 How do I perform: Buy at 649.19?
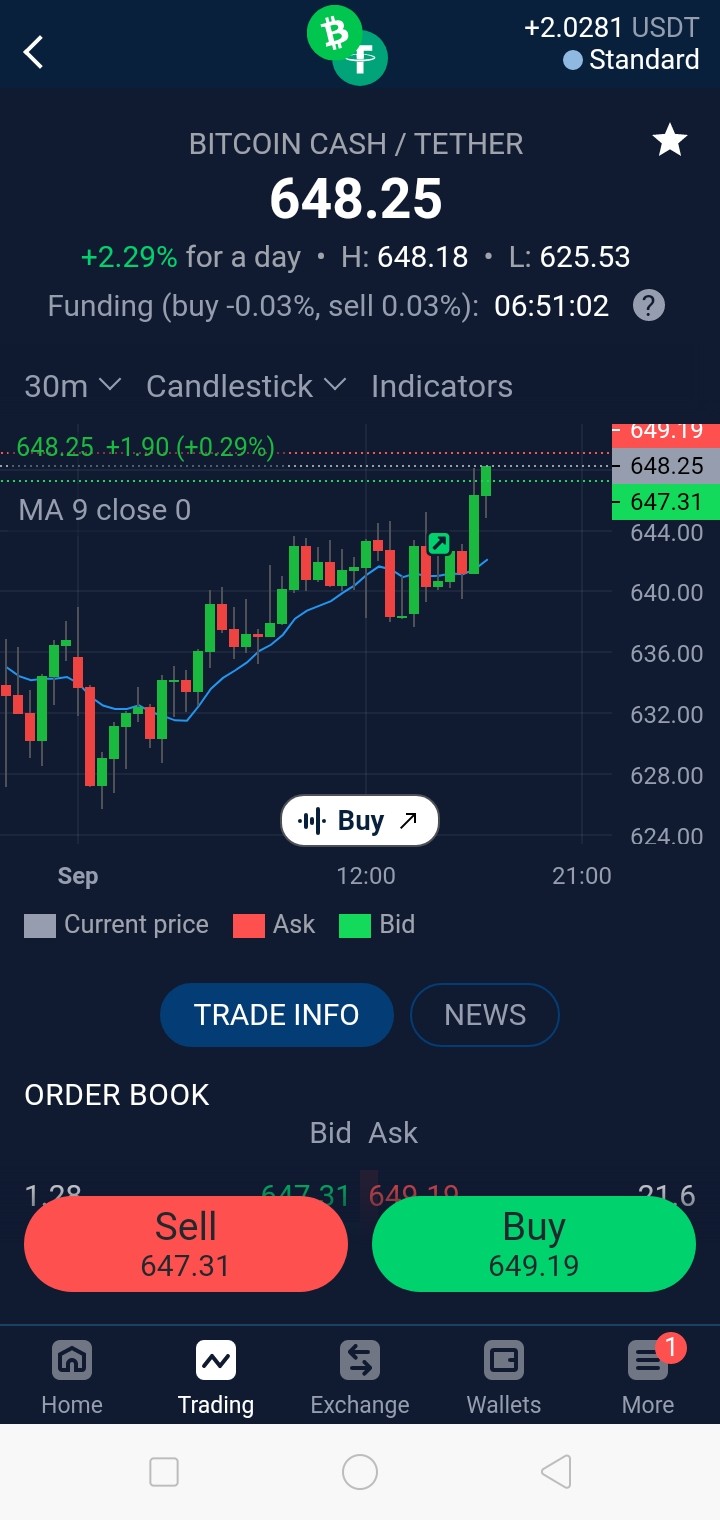534,1244
